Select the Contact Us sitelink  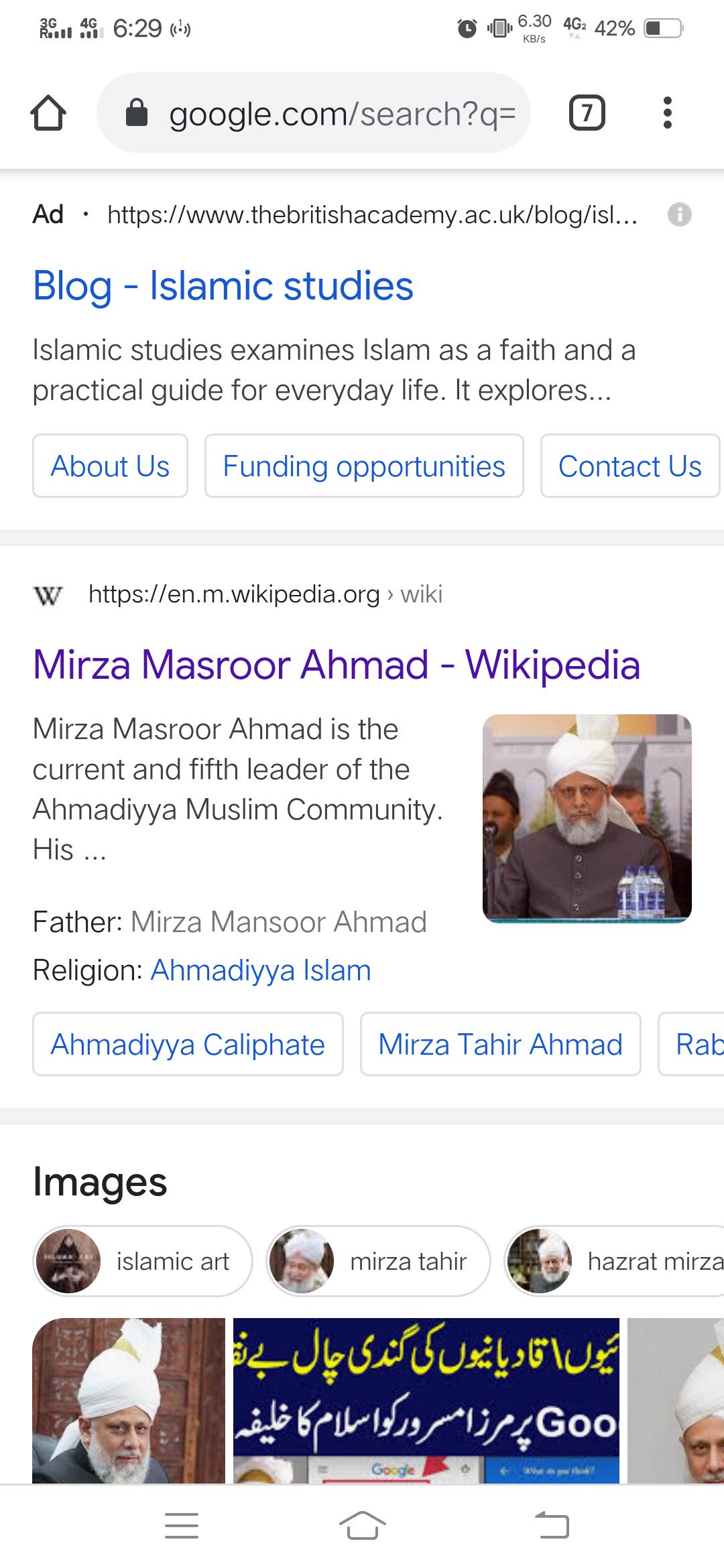coord(629,466)
